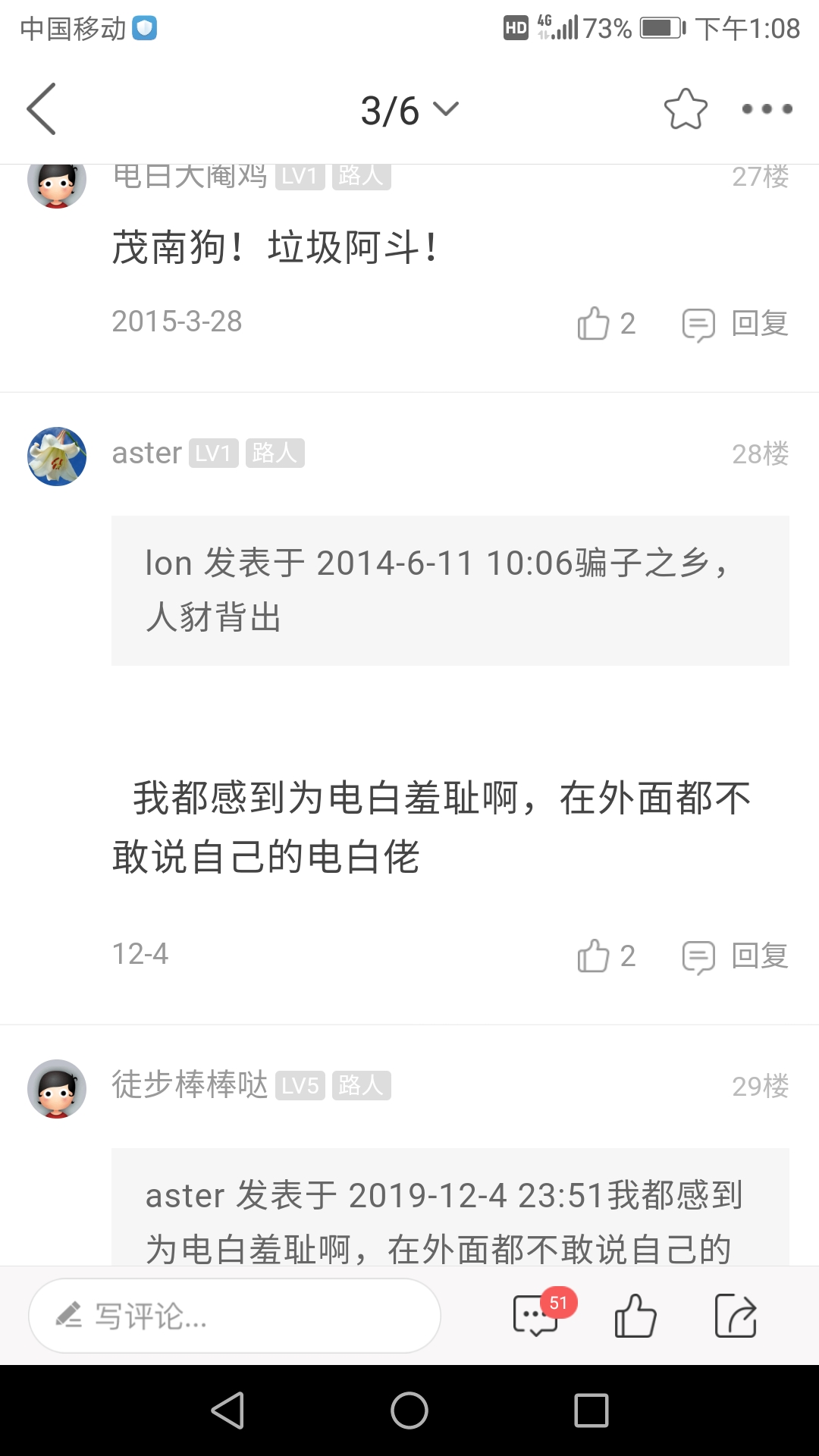The height and width of the screenshot is (1456, 819).
Task: Tap the 写评论 comment input field
Action: click(x=234, y=1316)
